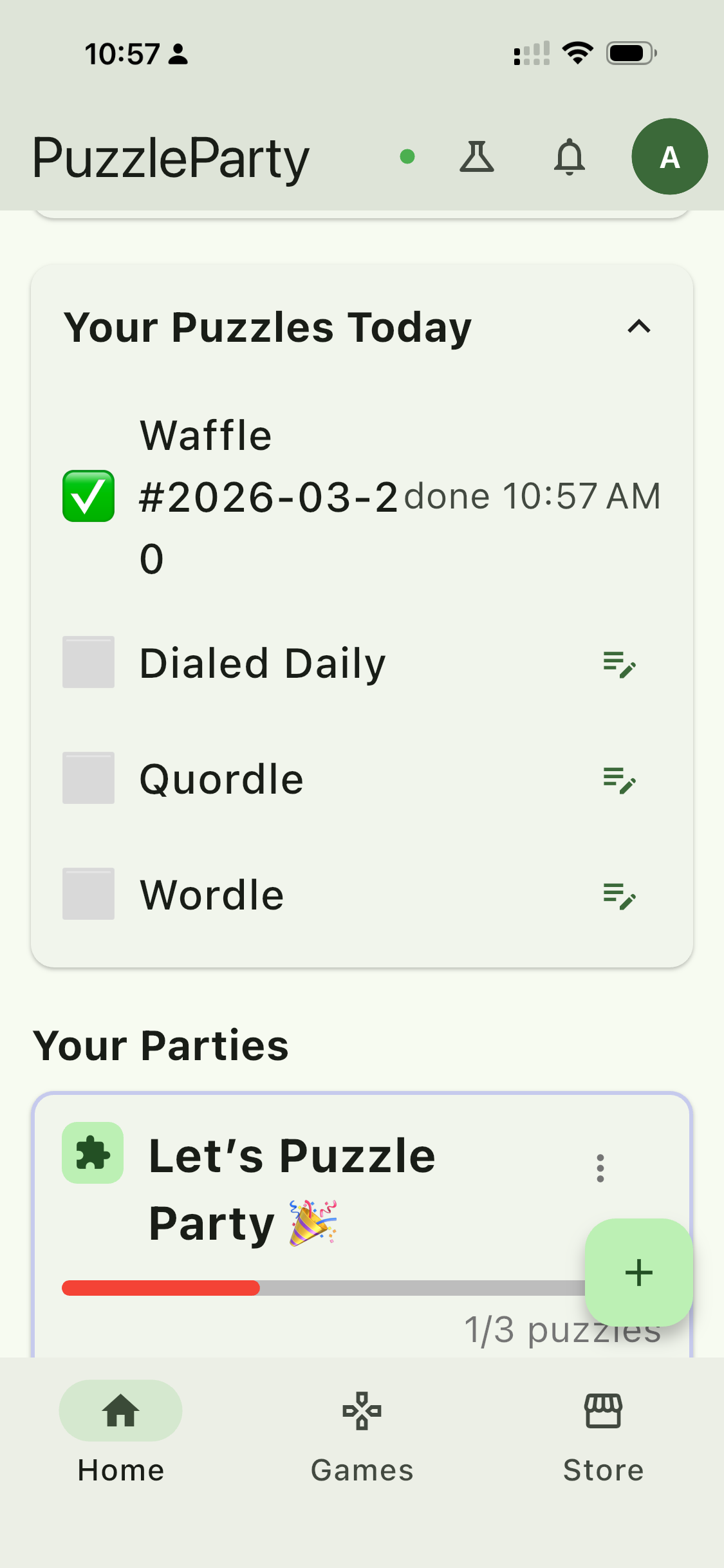Uncheck the completed Waffle puzzle

coord(89,496)
